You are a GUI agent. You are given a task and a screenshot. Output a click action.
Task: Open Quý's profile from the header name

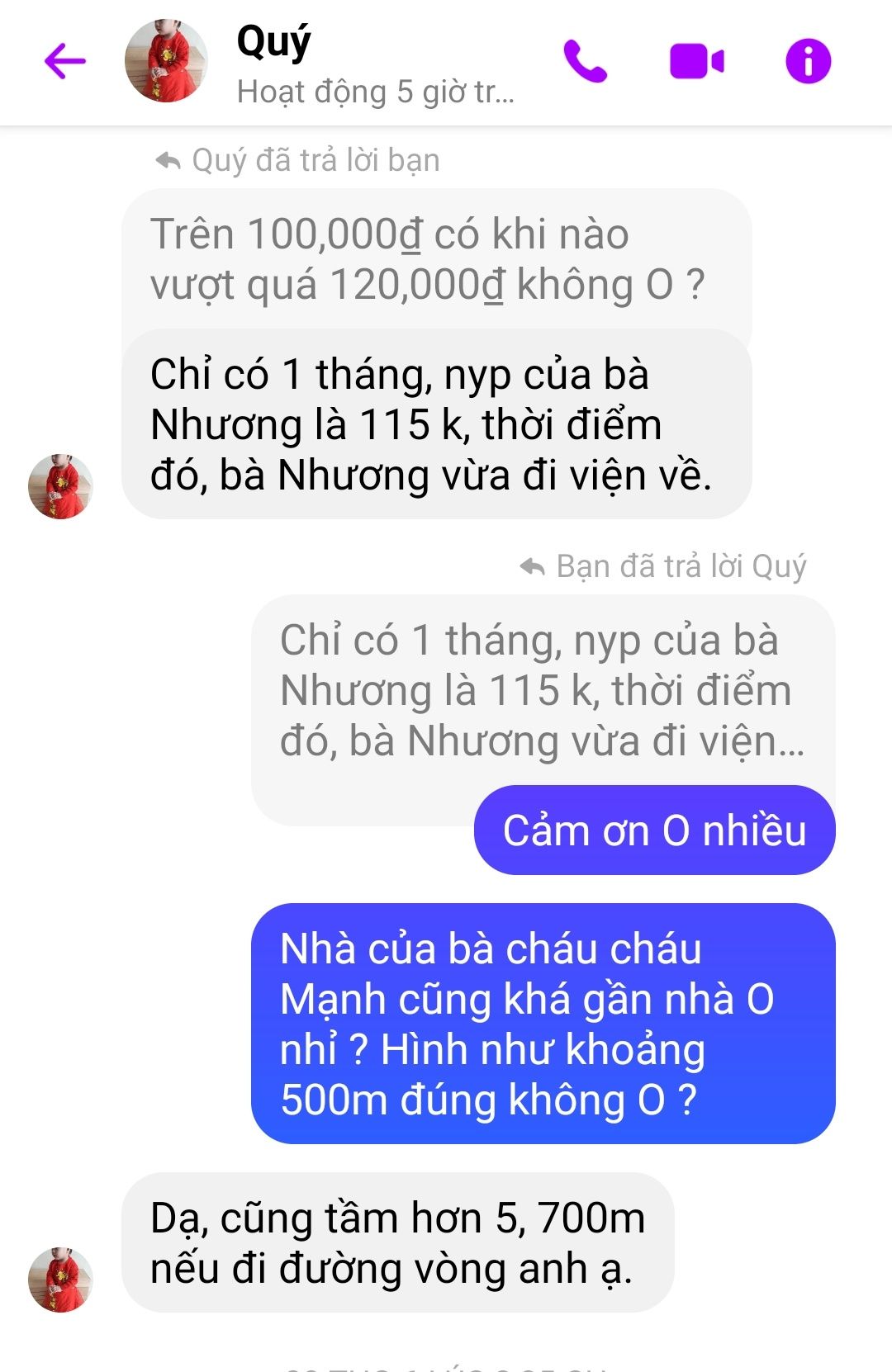coord(275,41)
